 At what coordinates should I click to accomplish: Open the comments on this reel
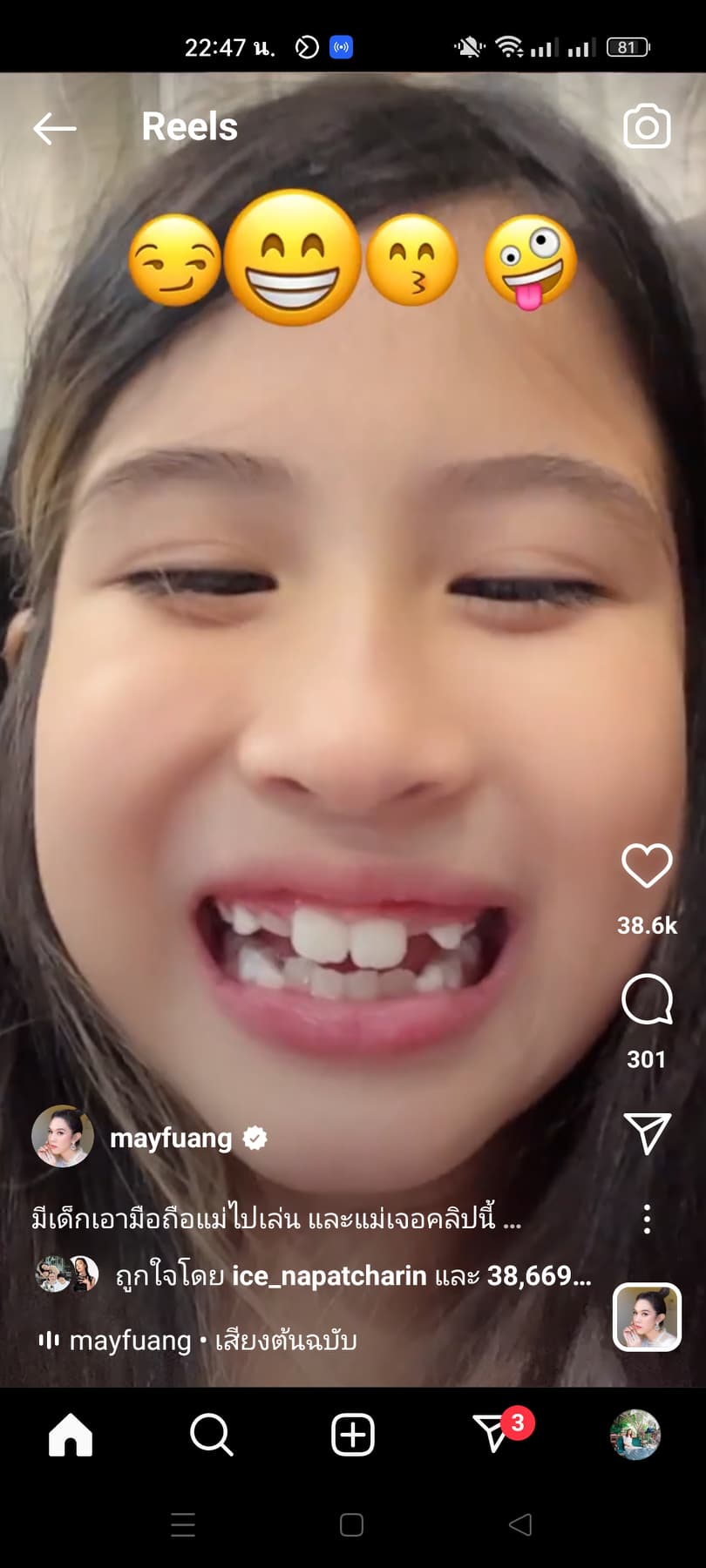click(x=647, y=999)
